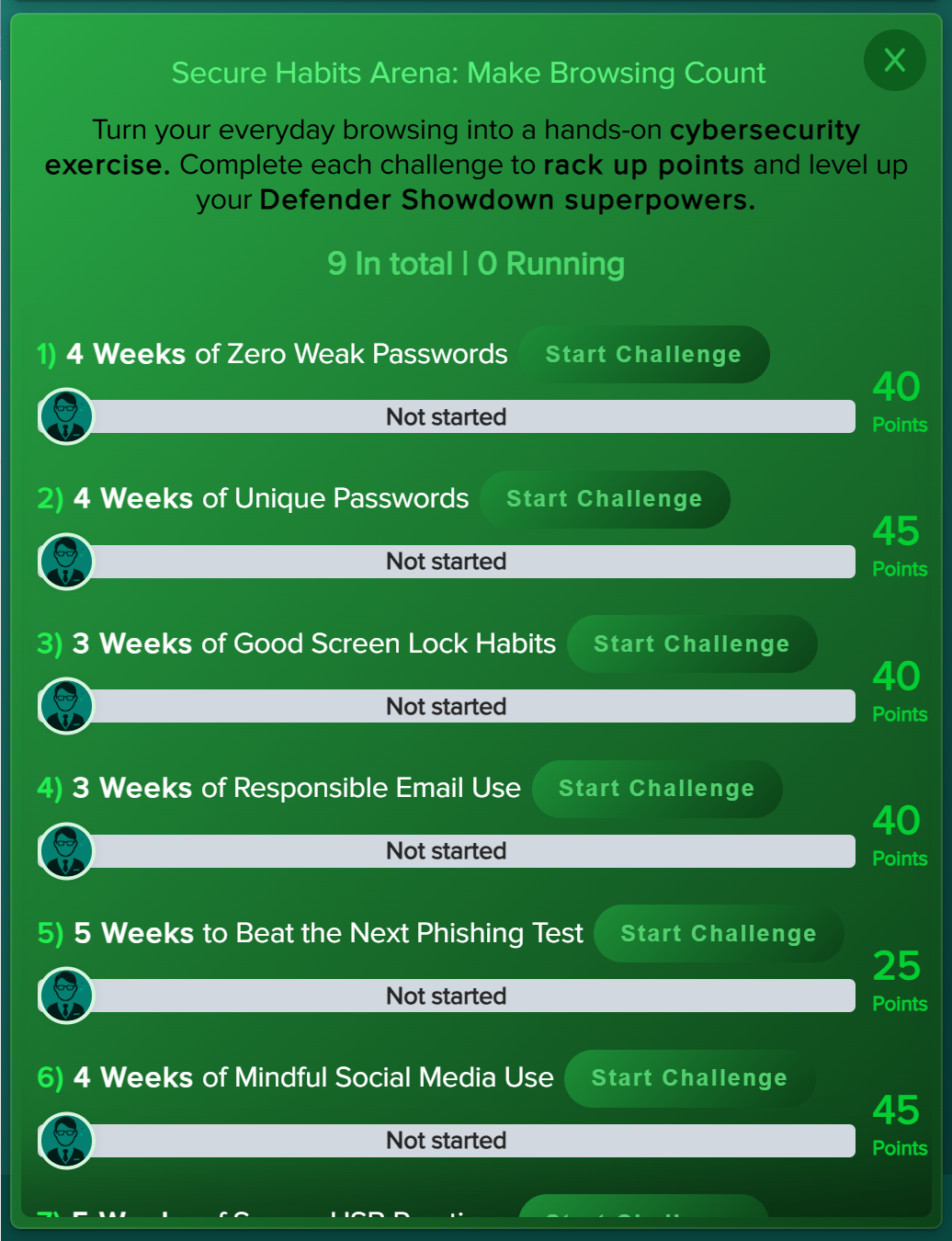Select the avatar beside Unique Passwords challenge
Image resolution: width=952 pixels, height=1241 pixels.
pos(65,561)
